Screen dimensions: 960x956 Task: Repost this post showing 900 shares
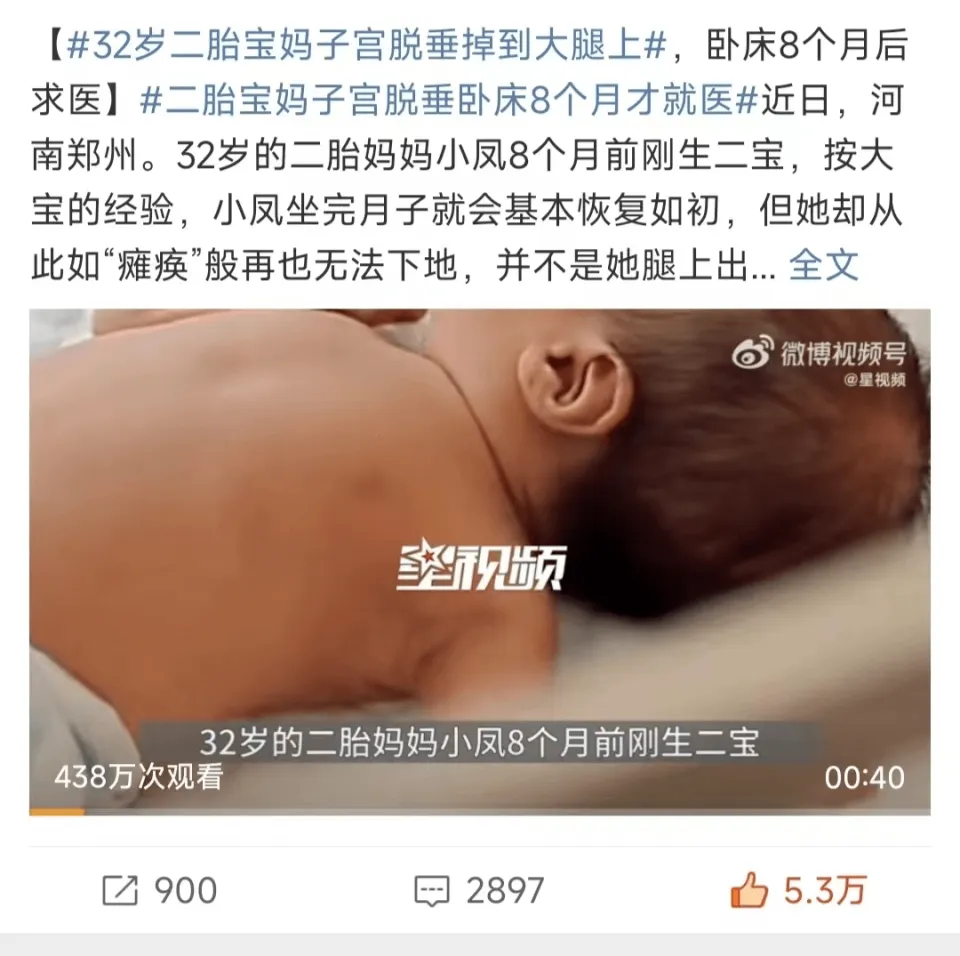click(x=160, y=889)
